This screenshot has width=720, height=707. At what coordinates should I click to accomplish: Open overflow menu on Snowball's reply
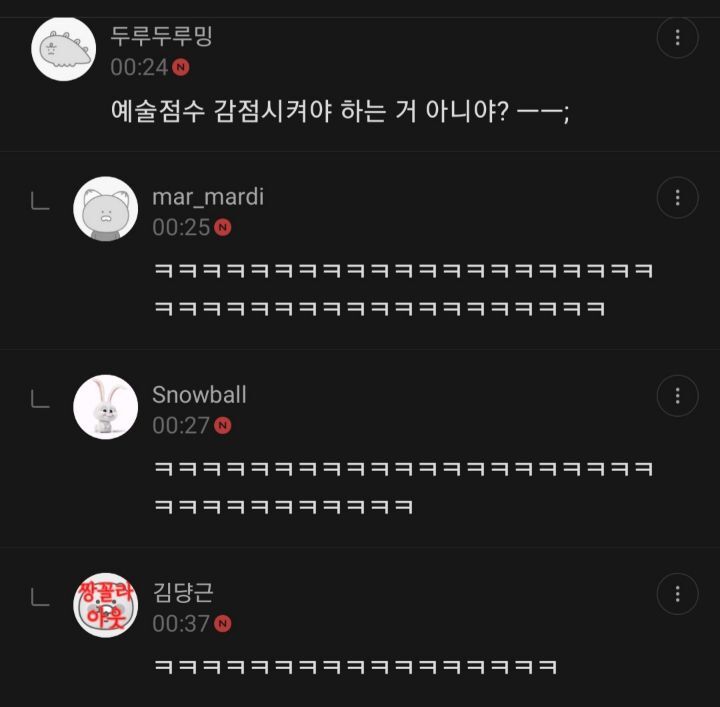[677, 396]
